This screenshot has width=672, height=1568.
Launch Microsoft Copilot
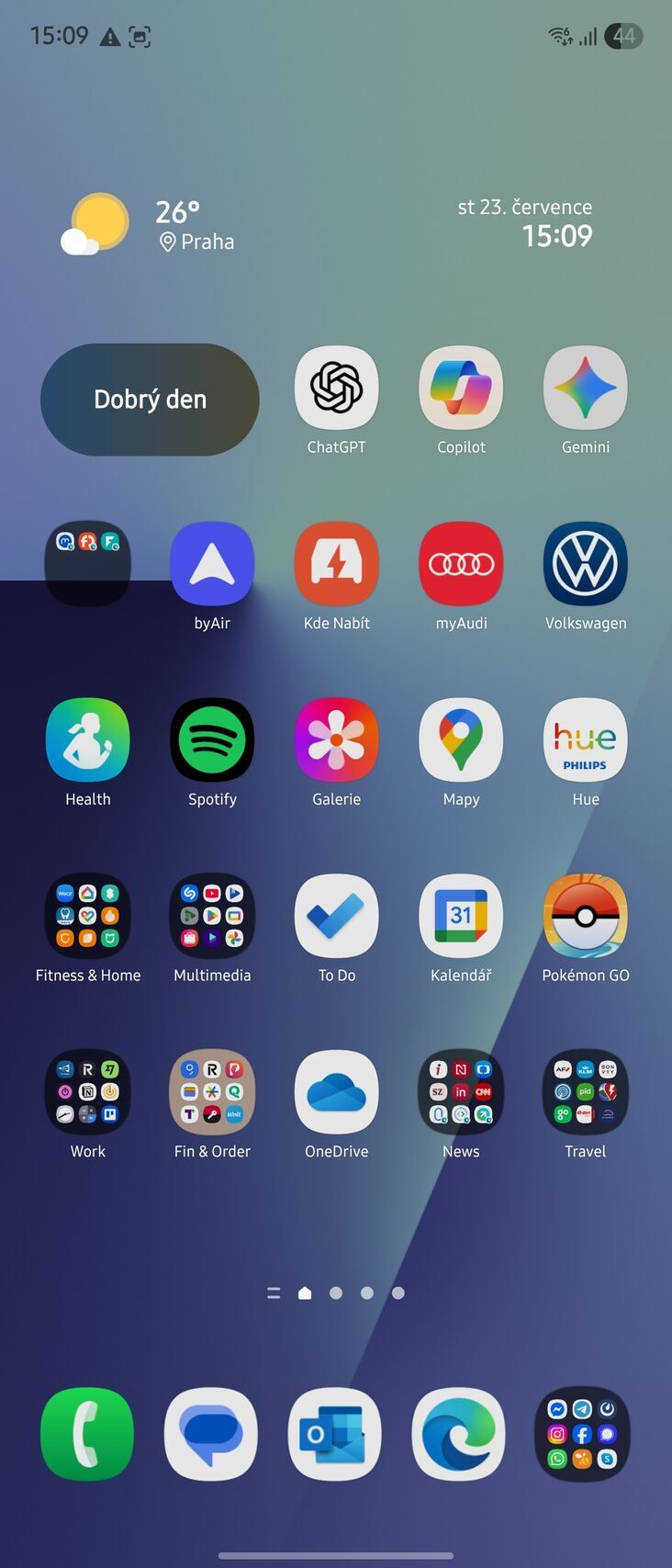[x=461, y=388]
